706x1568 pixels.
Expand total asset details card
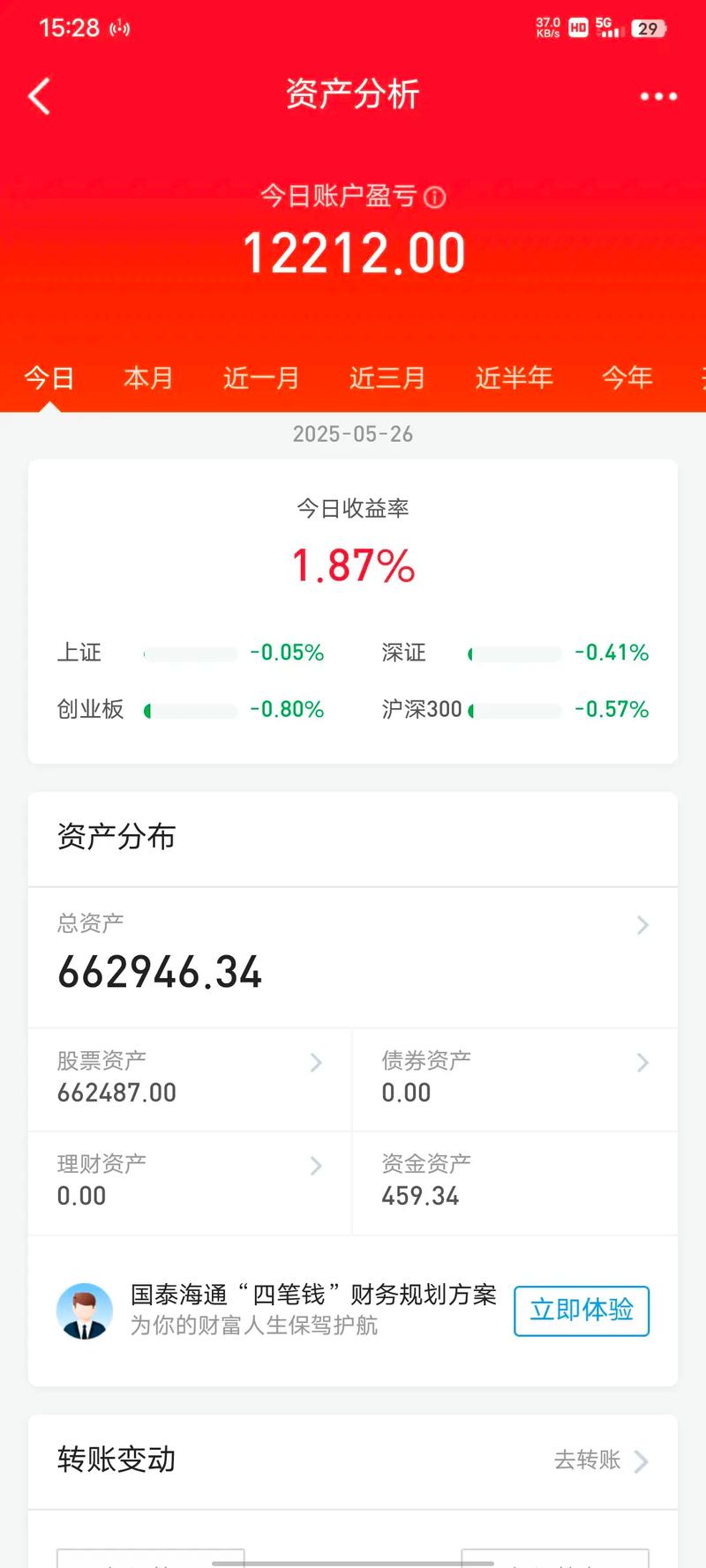pos(642,925)
